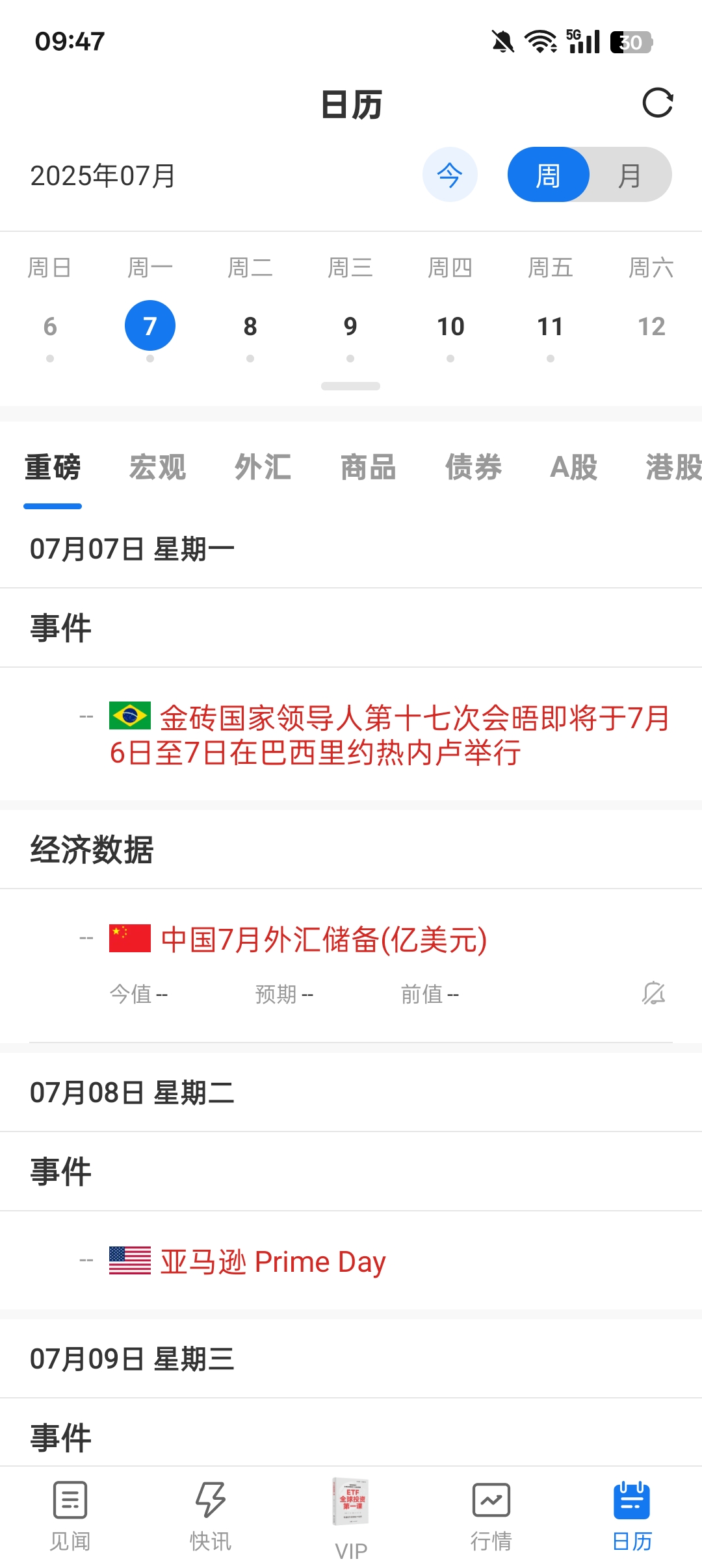Open the A股 tab

pos(573,467)
